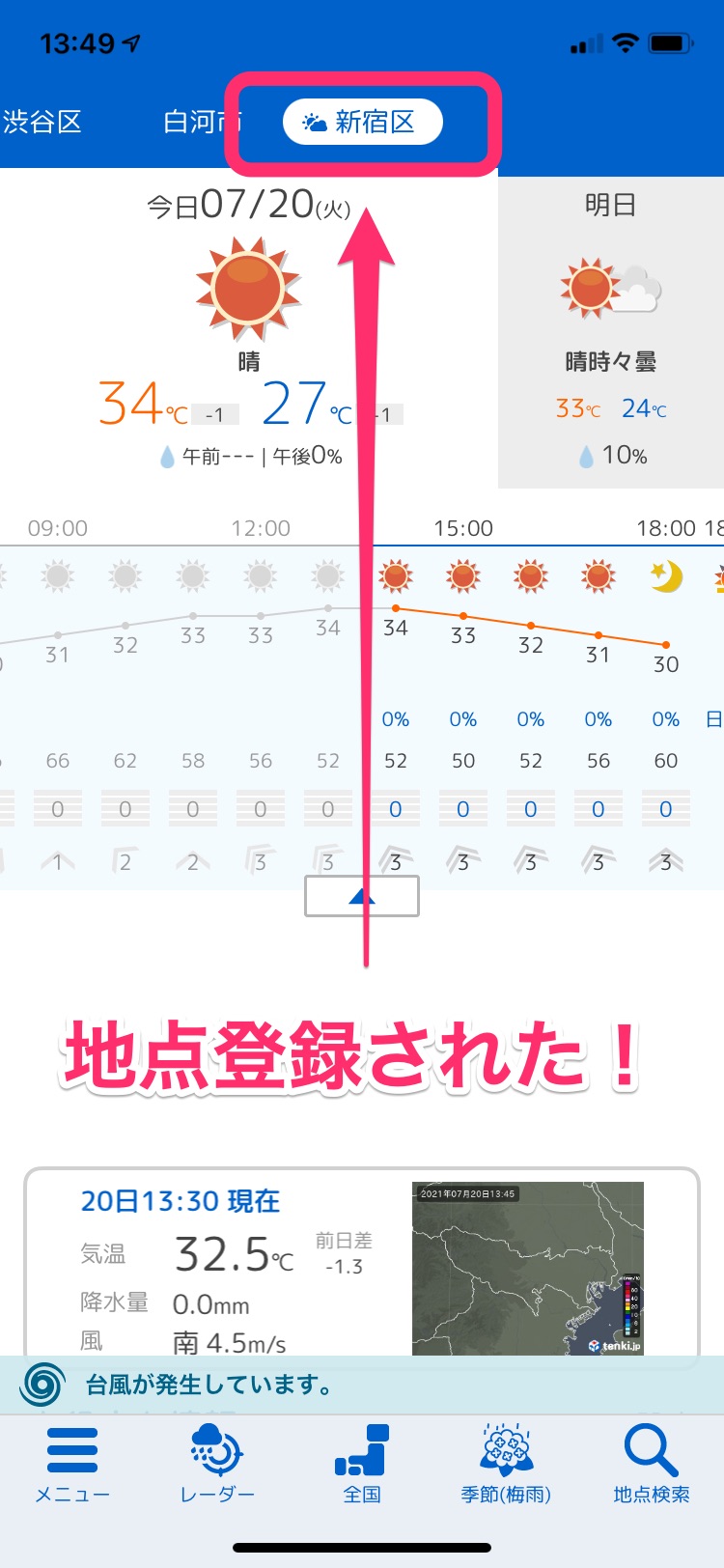Open 地点検索 location search

coord(652,1464)
